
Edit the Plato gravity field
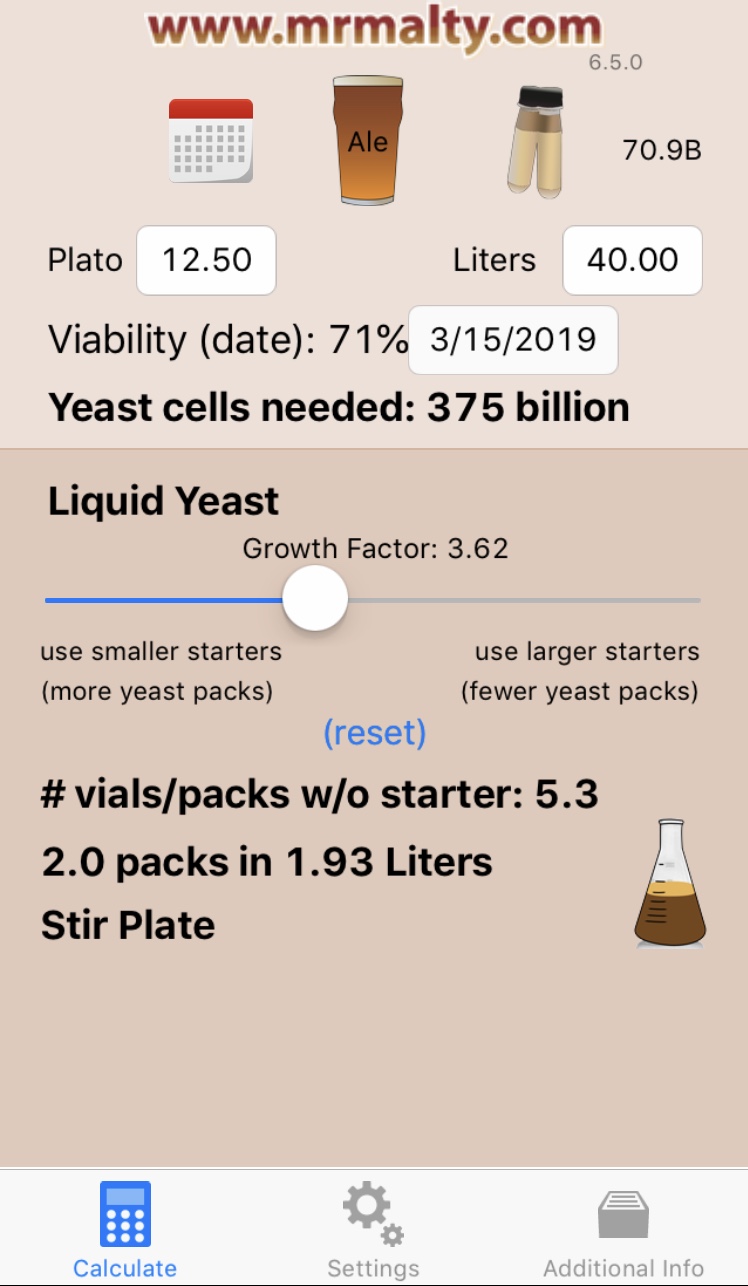click(206, 260)
